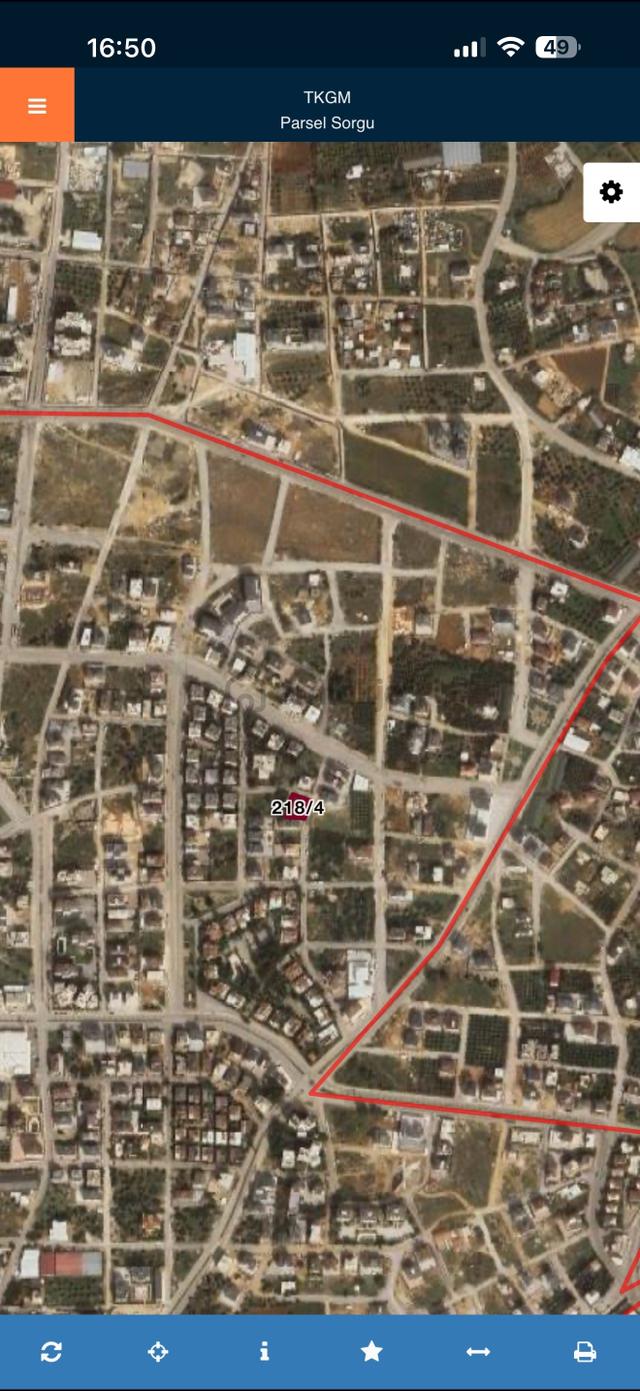Show parcel info with the i icon
The image size is (640, 1391).
(264, 1351)
